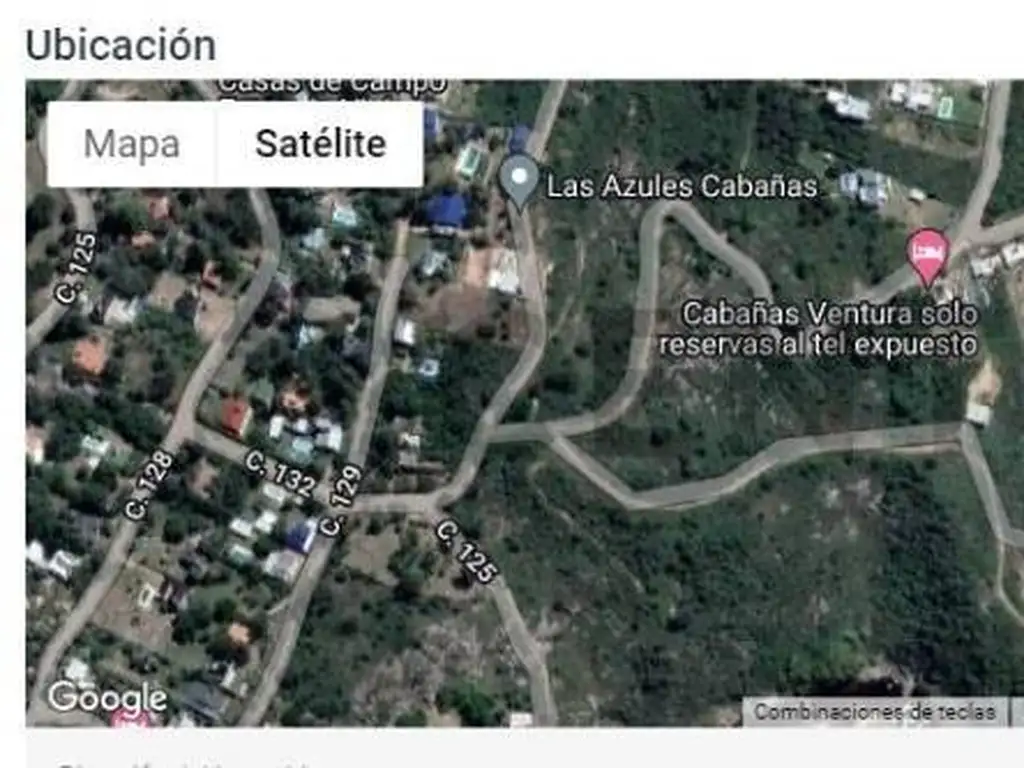Open the Las Azules Cabañas map pin
This screenshot has height=768, width=1024.
pos(519,180)
